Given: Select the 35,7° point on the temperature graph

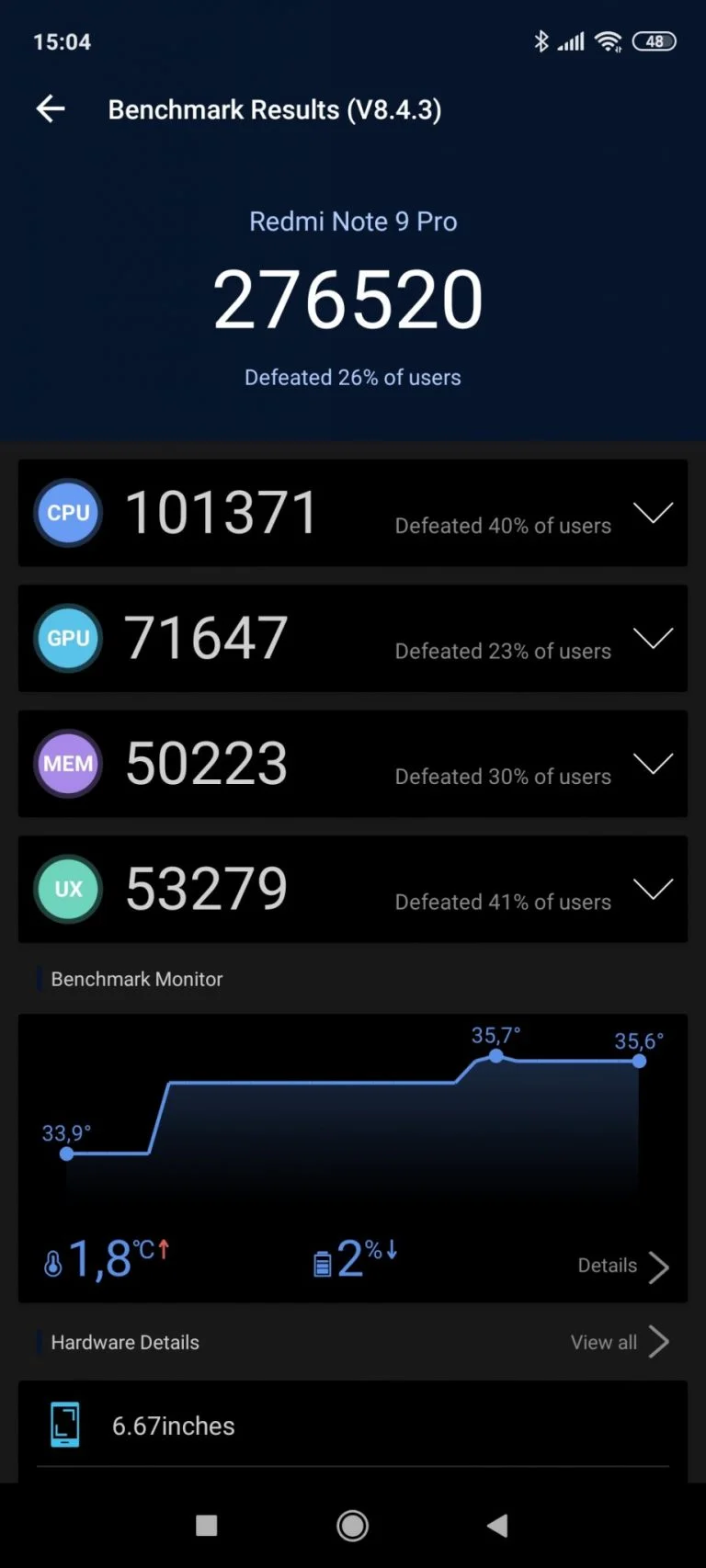Looking at the screenshot, I should pyautogui.click(x=495, y=1057).
